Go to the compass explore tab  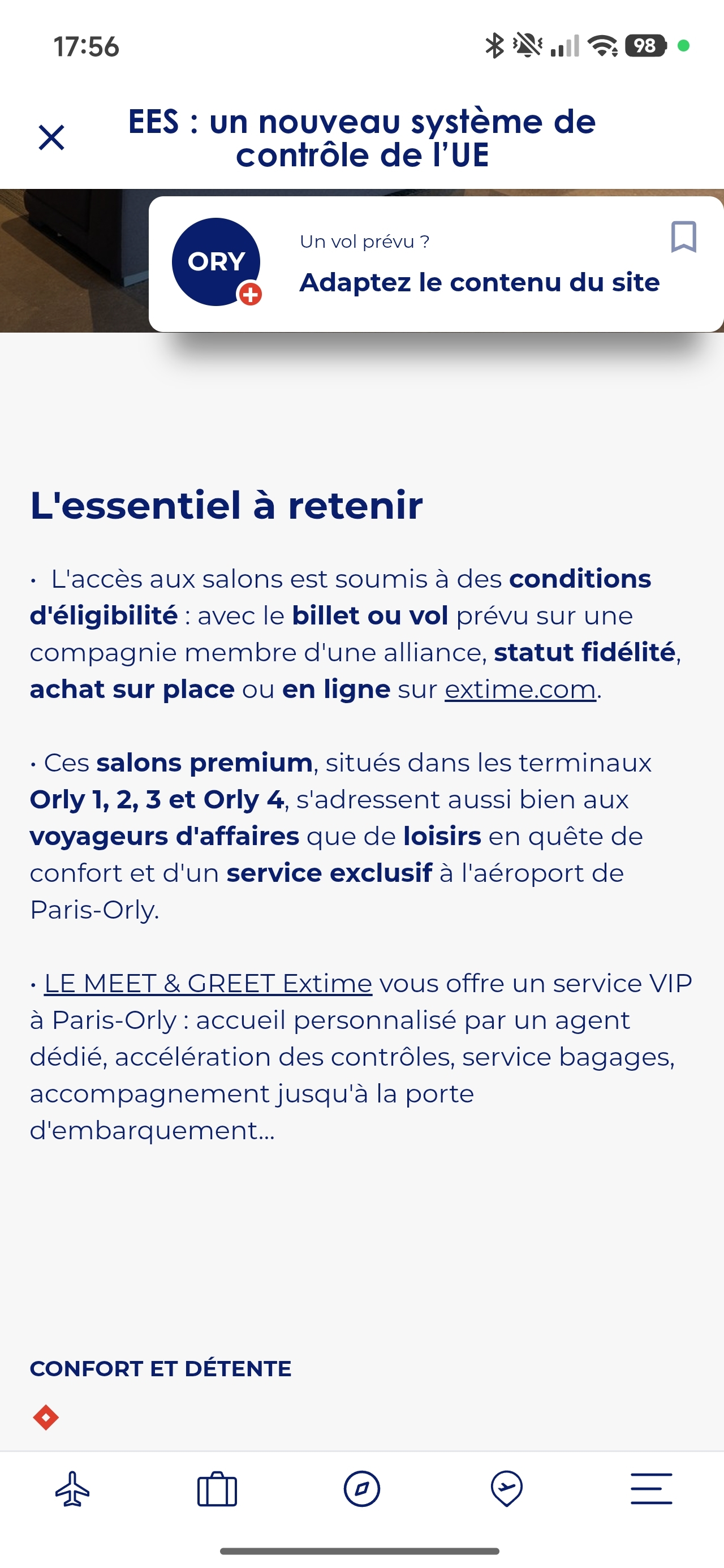tap(361, 1489)
